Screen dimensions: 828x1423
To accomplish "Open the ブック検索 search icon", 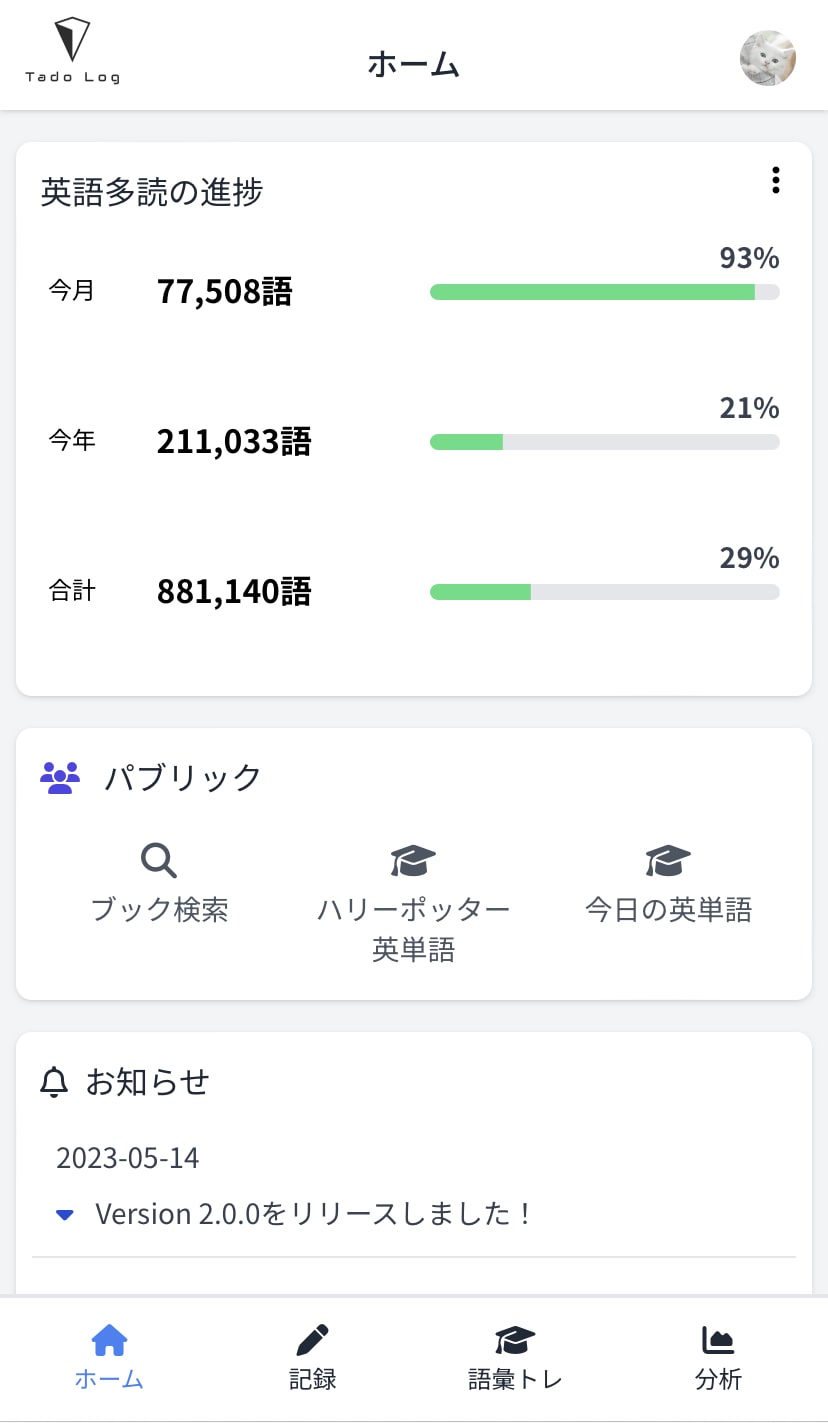I will tap(158, 860).
